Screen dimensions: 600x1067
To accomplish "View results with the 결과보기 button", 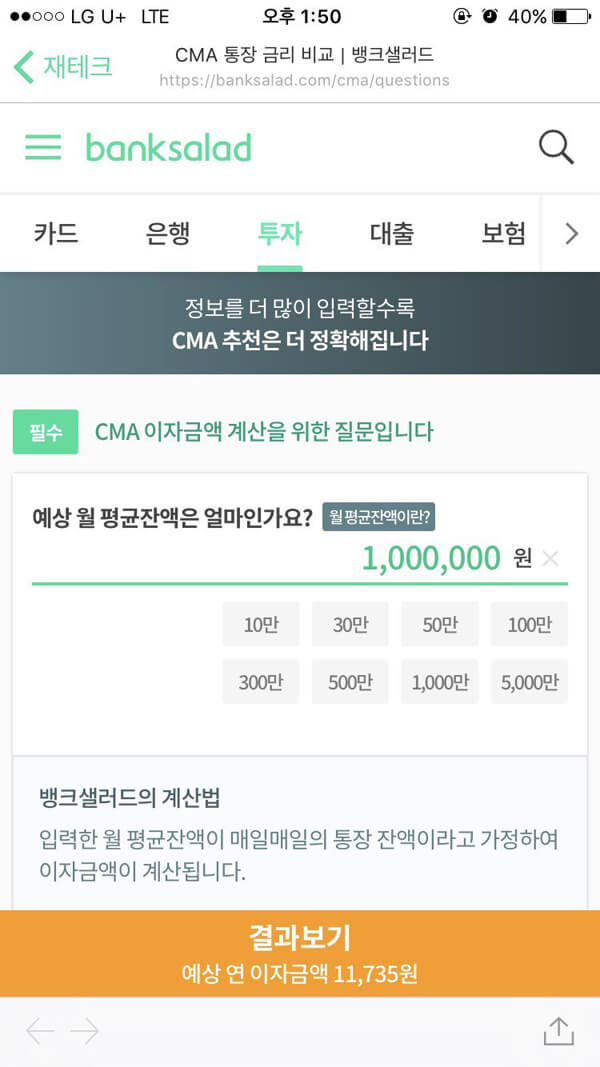I will 300,953.
